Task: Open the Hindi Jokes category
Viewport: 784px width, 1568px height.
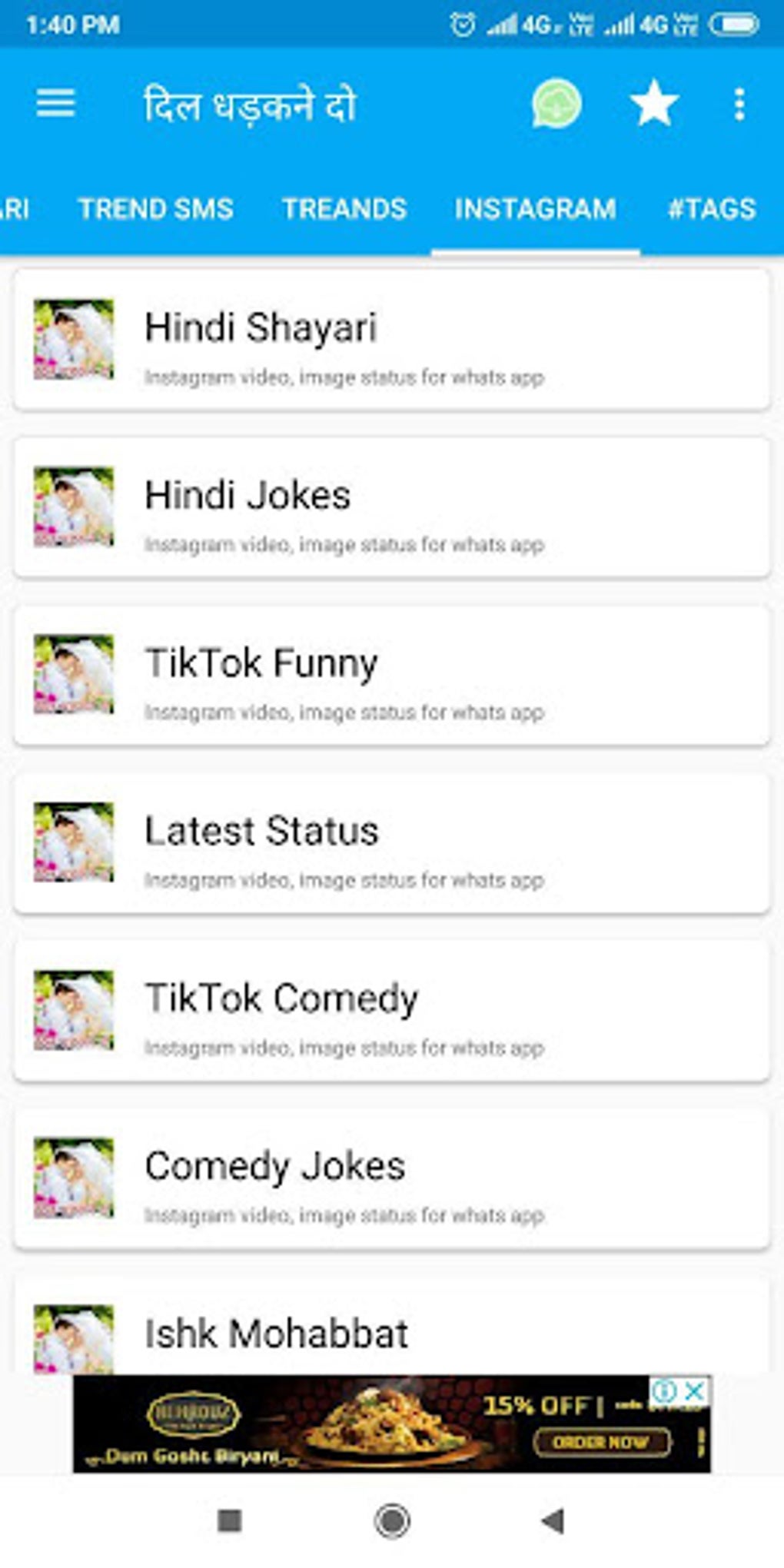Action: pos(392,507)
